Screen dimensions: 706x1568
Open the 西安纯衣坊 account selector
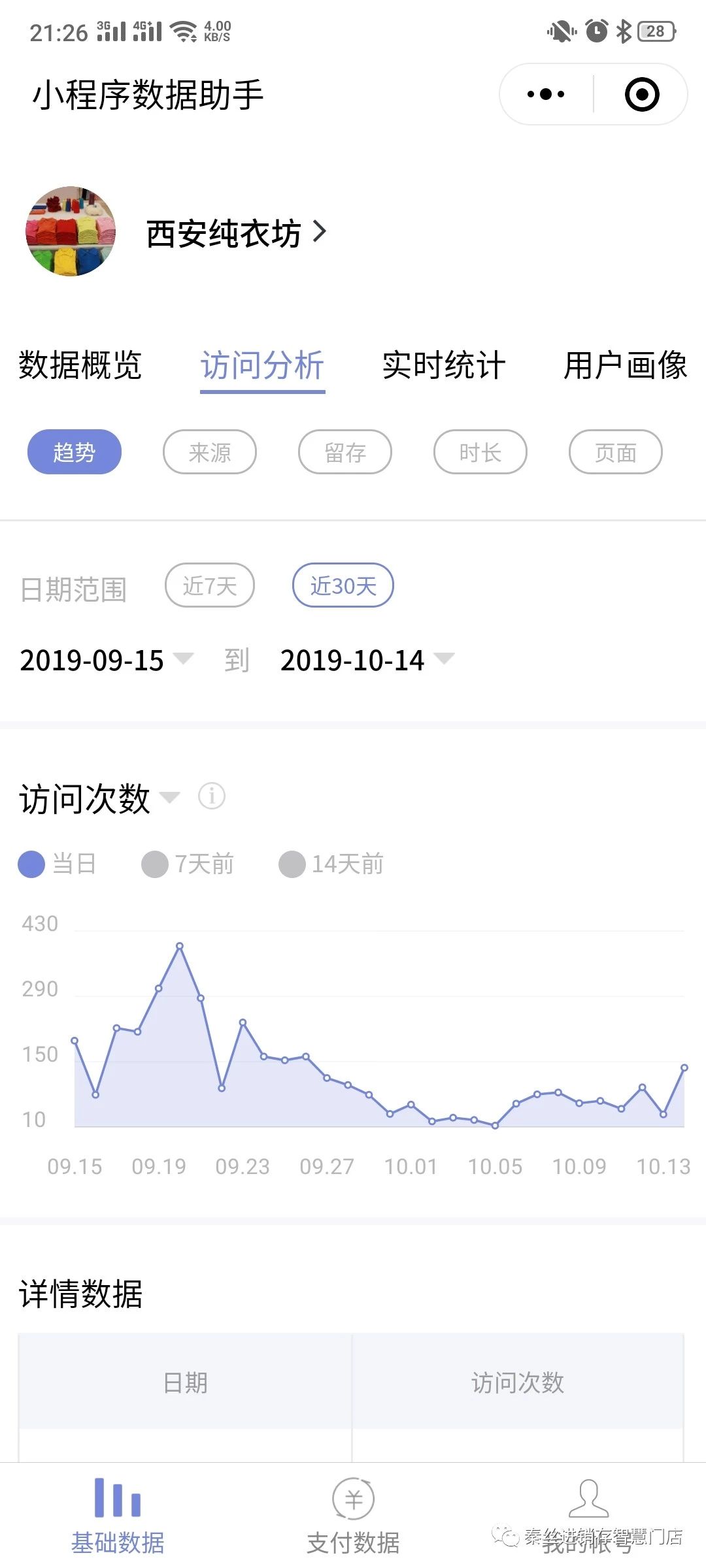point(236,233)
